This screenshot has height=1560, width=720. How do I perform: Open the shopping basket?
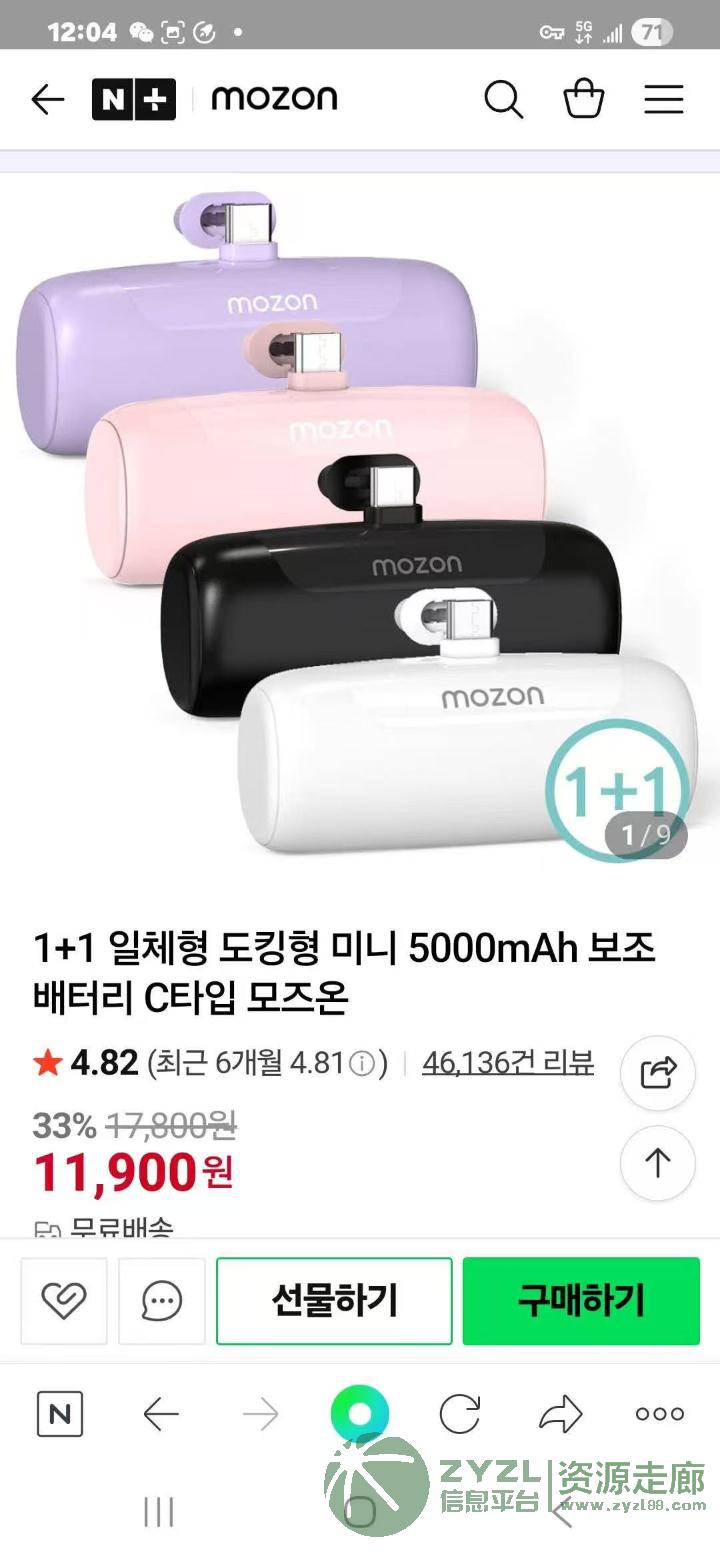click(583, 100)
